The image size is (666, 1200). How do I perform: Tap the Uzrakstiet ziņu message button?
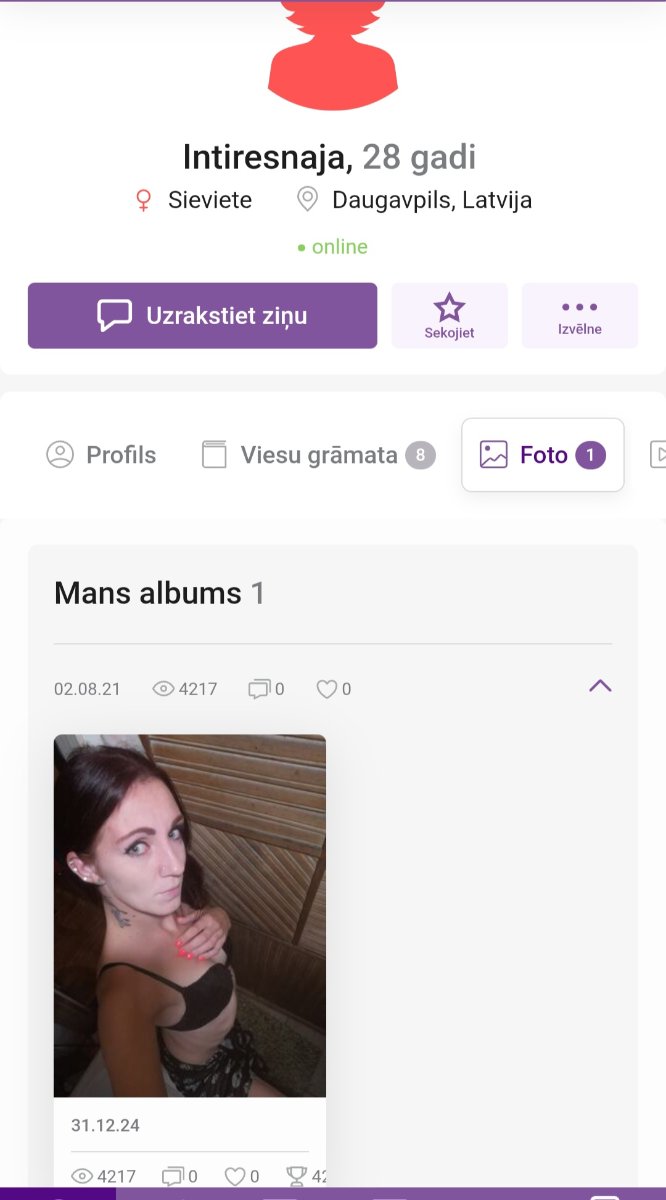pos(202,315)
